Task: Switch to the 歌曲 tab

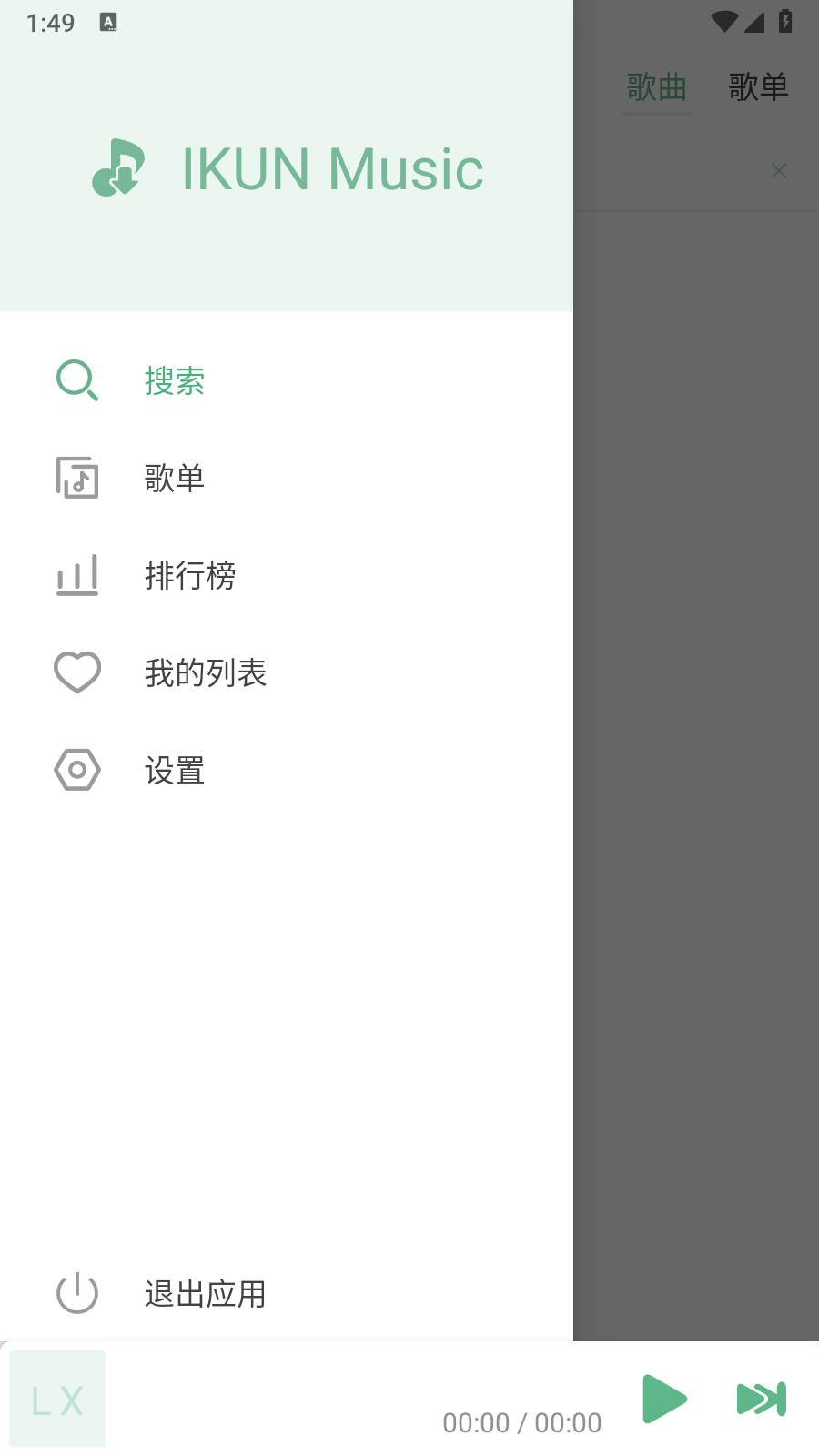Action: pyautogui.click(x=655, y=88)
